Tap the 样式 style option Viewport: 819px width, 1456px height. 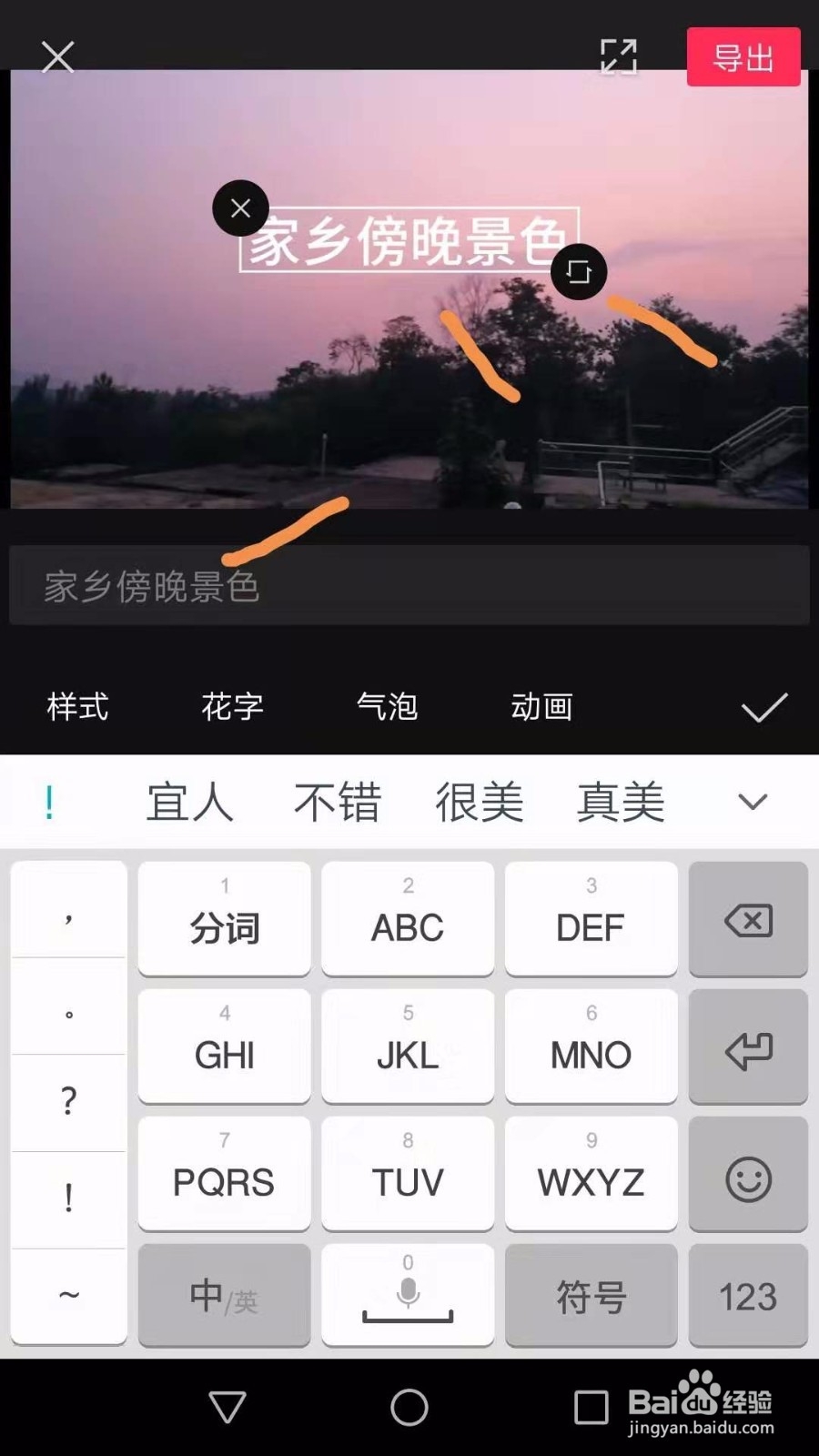tap(76, 706)
